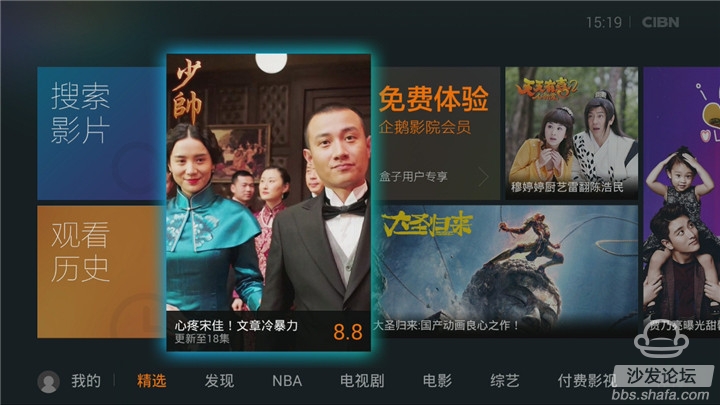Open the 少帅 drama poster card
The width and height of the screenshot is (720, 405).
click(x=268, y=200)
